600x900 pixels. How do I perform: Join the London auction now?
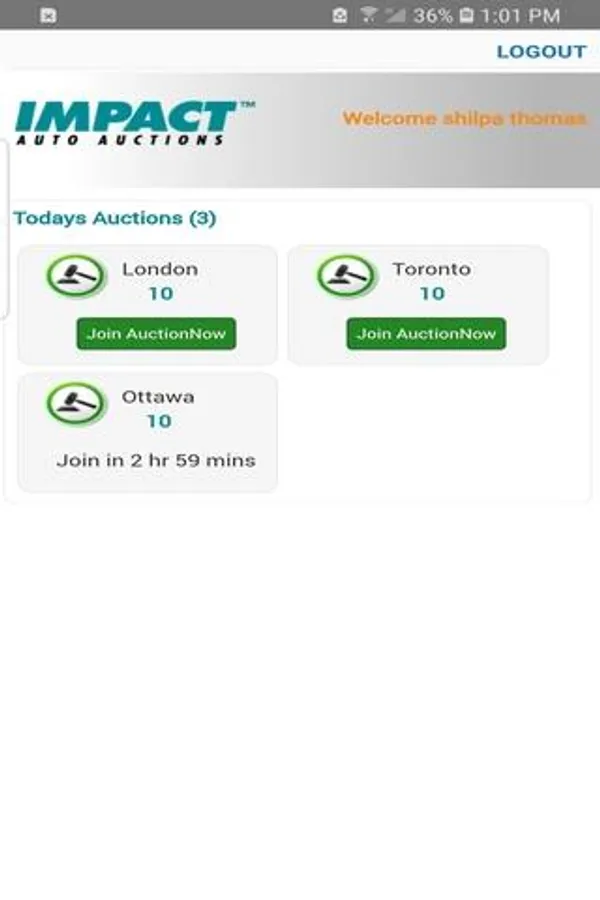click(x=156, y=334)
